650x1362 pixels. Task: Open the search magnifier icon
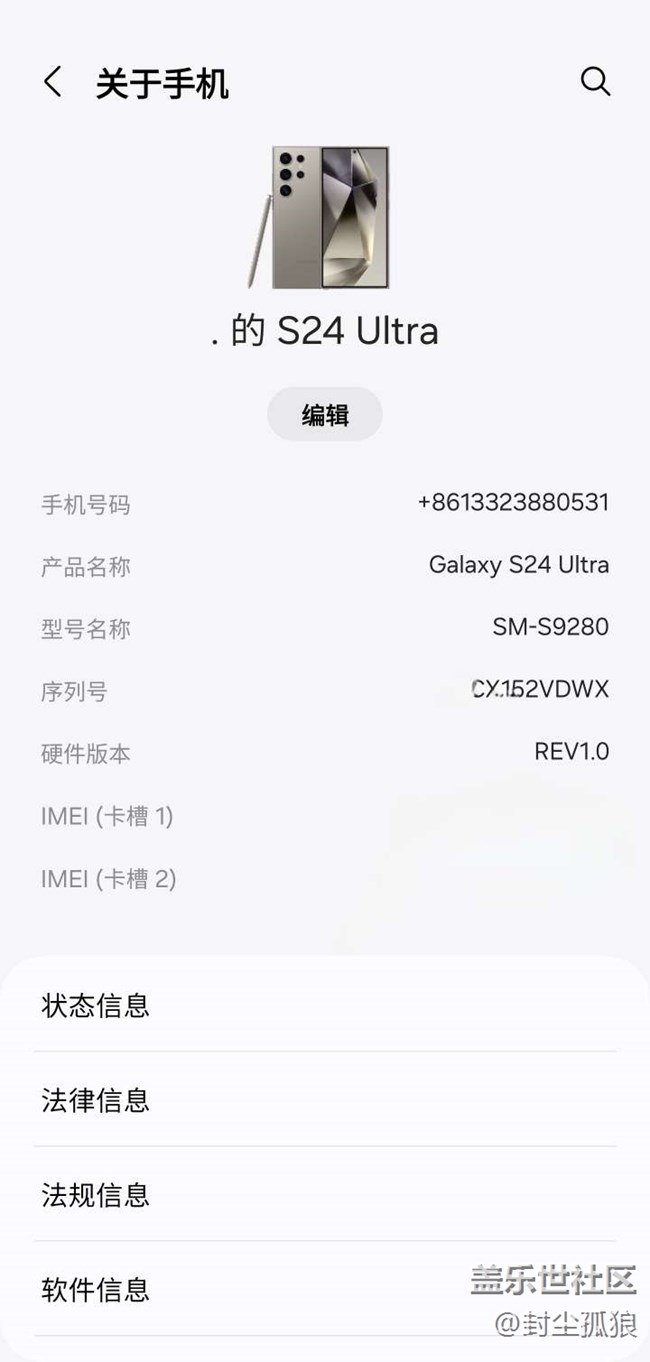[595, 82]
